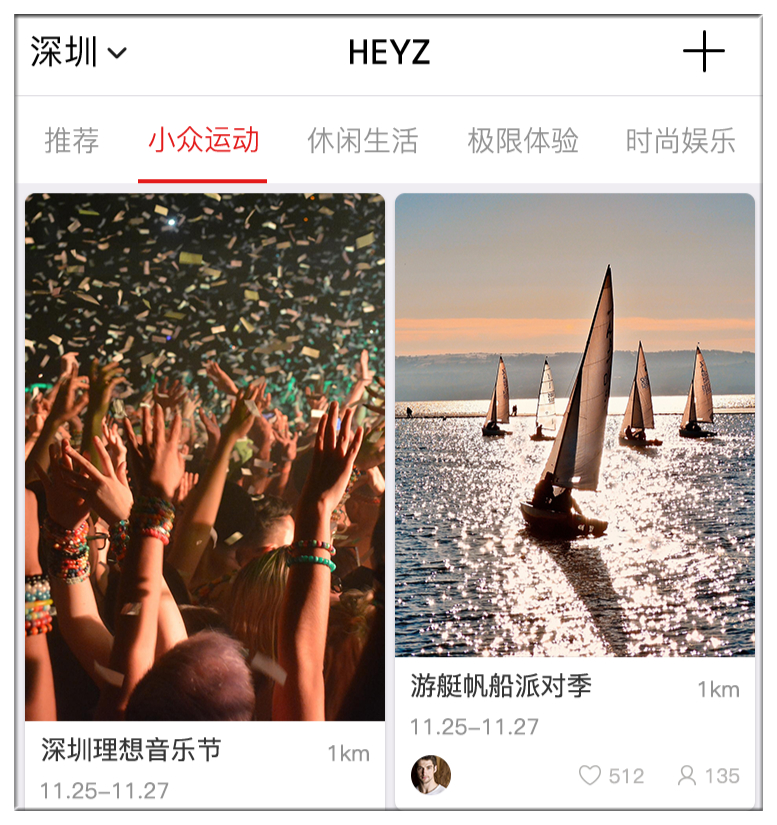Viewport: 777px width, 825px height.
Task: Tap the plus icon to add
Action: click(703, 51)
